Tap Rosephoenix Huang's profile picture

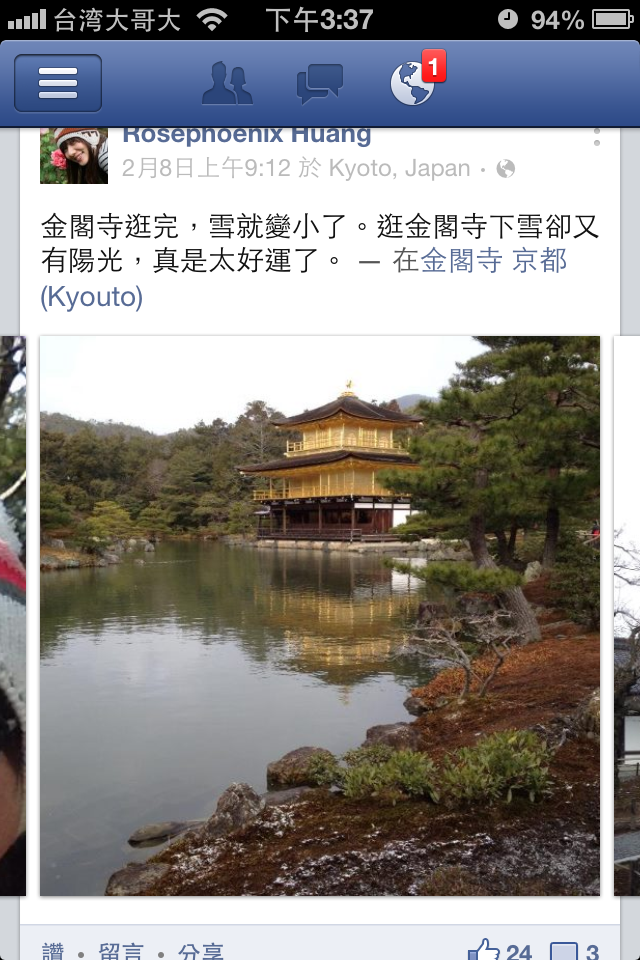point(74,156)
